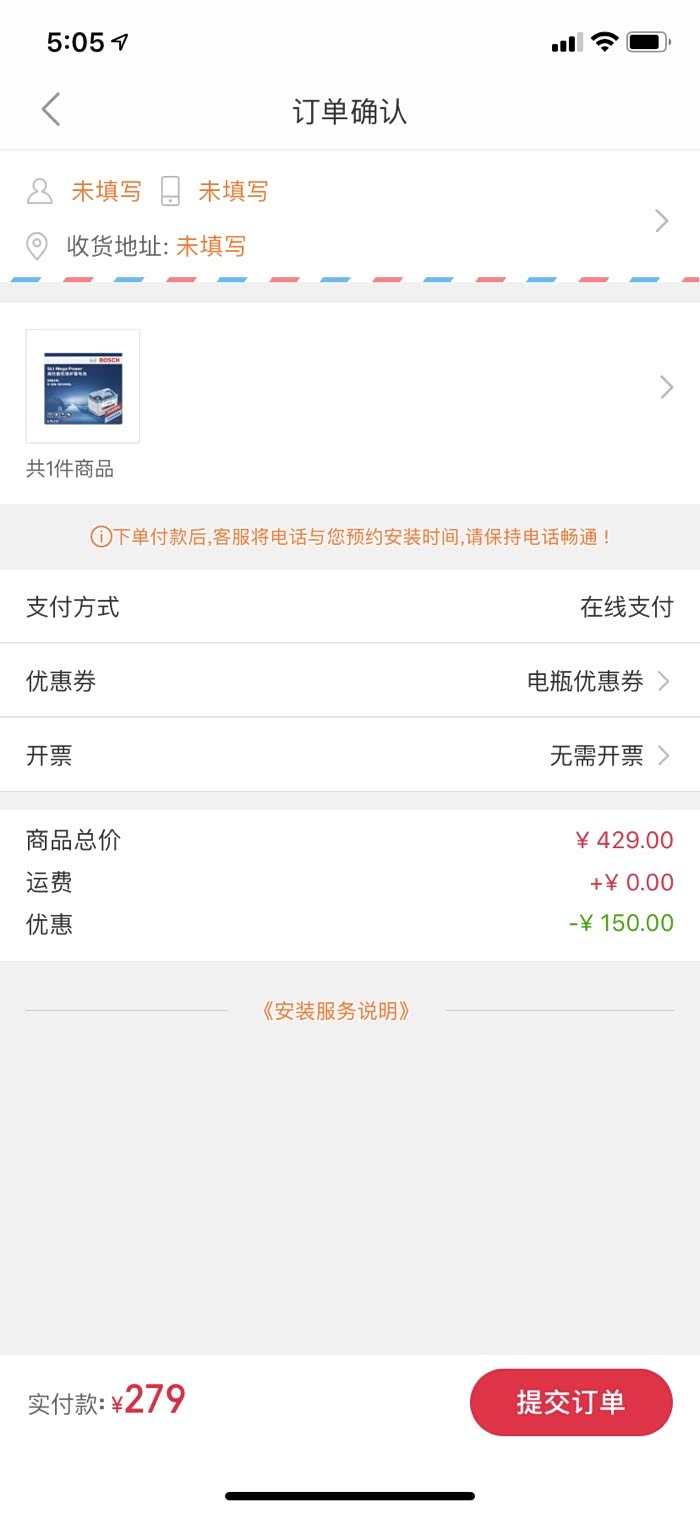Open the product list with Bosch battery

tap(350, 403)
